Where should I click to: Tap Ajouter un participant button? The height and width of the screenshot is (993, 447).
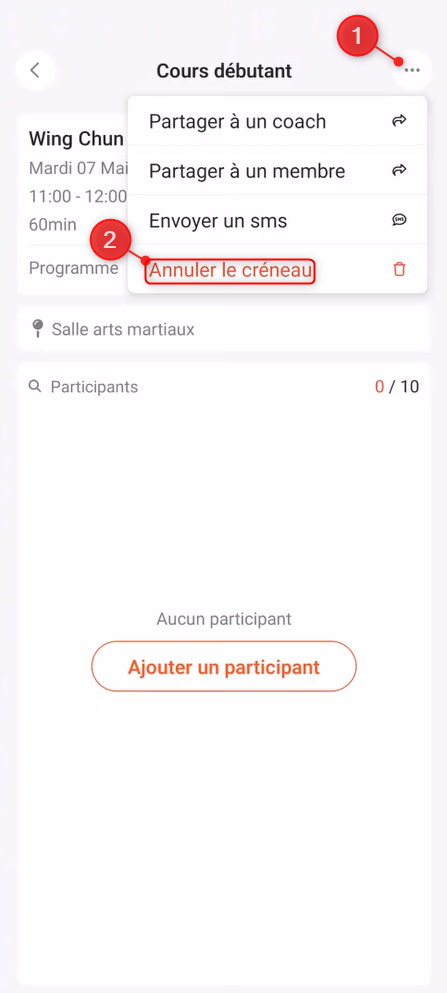point(224,666)
